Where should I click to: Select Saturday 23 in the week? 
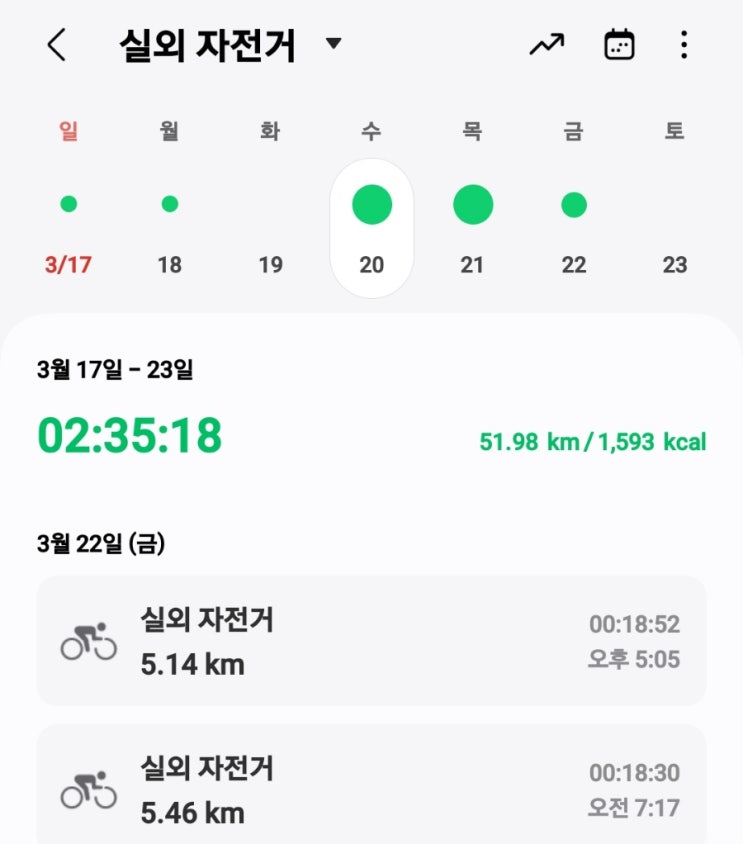coord(675,228)
